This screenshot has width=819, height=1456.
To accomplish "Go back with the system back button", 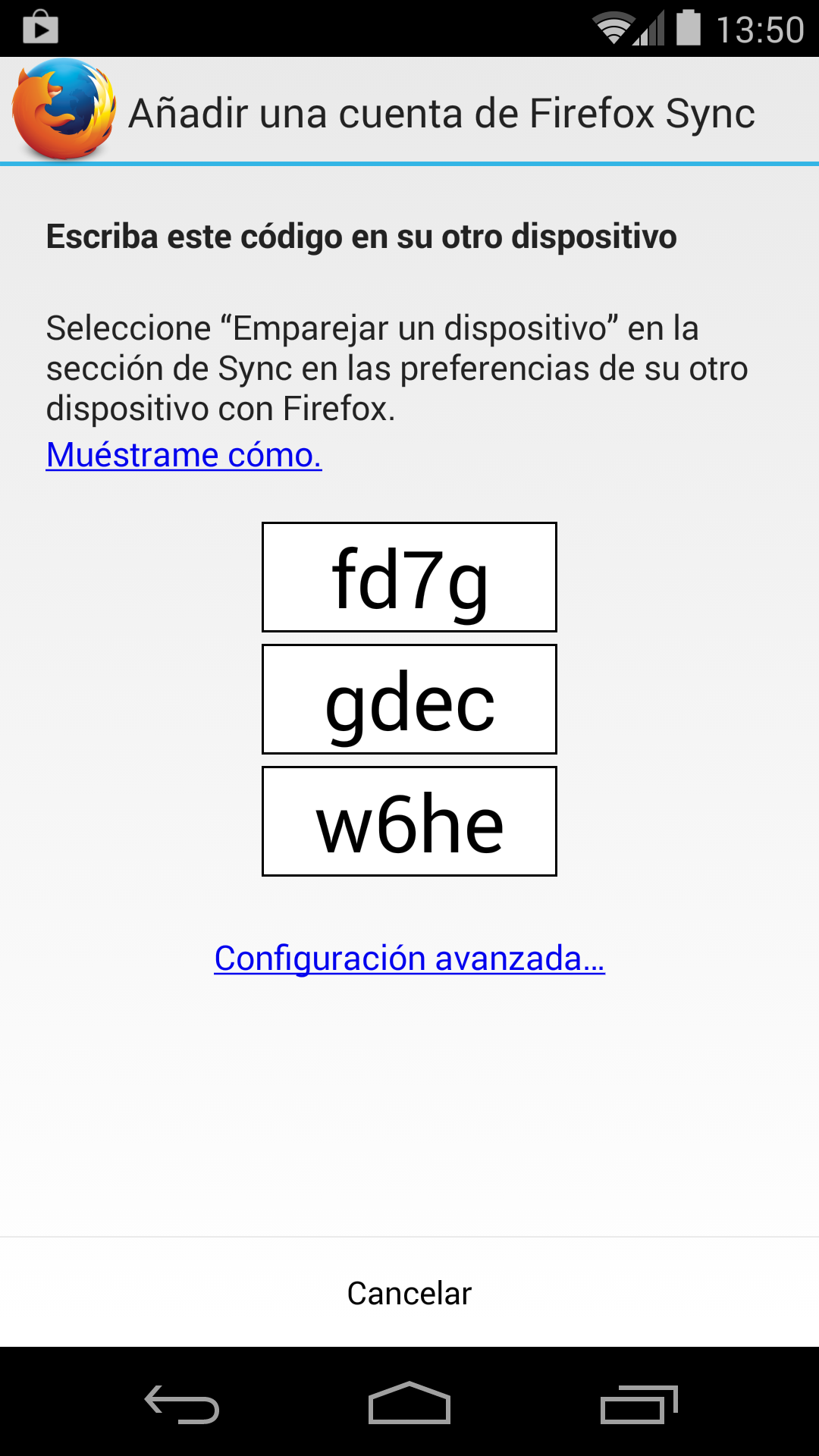I will [182, 1404].
